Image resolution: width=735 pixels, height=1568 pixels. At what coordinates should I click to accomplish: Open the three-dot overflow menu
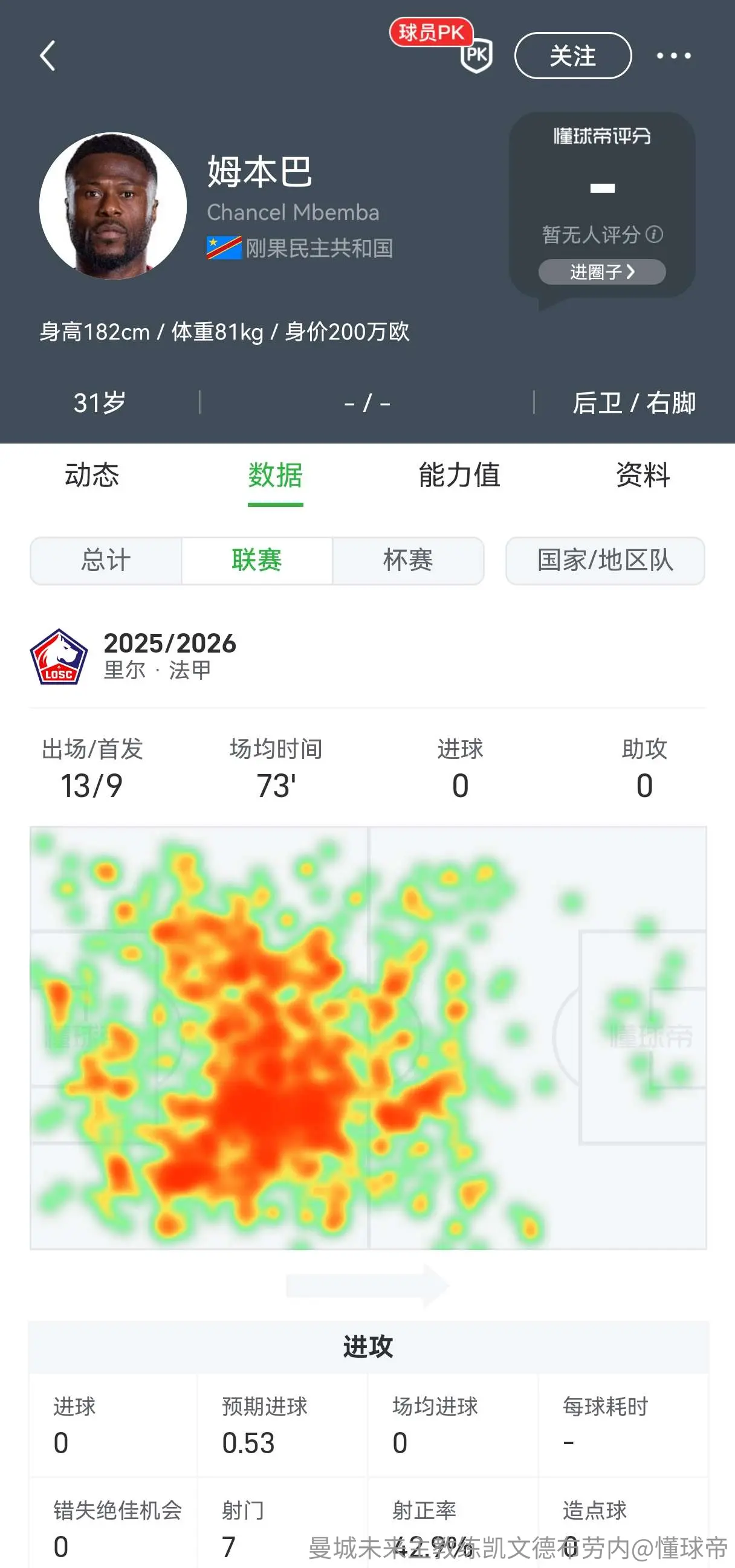(x=673, y=56)
